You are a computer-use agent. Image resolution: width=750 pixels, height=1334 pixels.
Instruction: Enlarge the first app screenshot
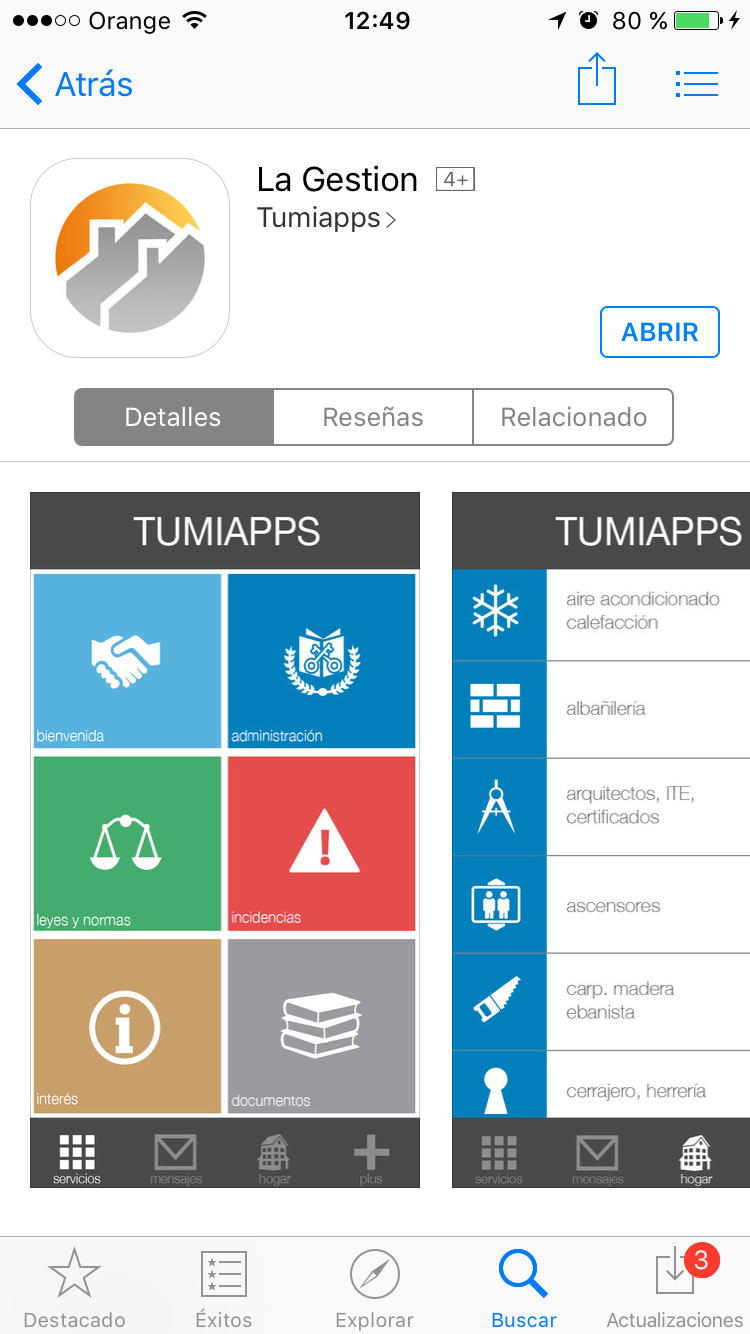click(x=225, y=840)
